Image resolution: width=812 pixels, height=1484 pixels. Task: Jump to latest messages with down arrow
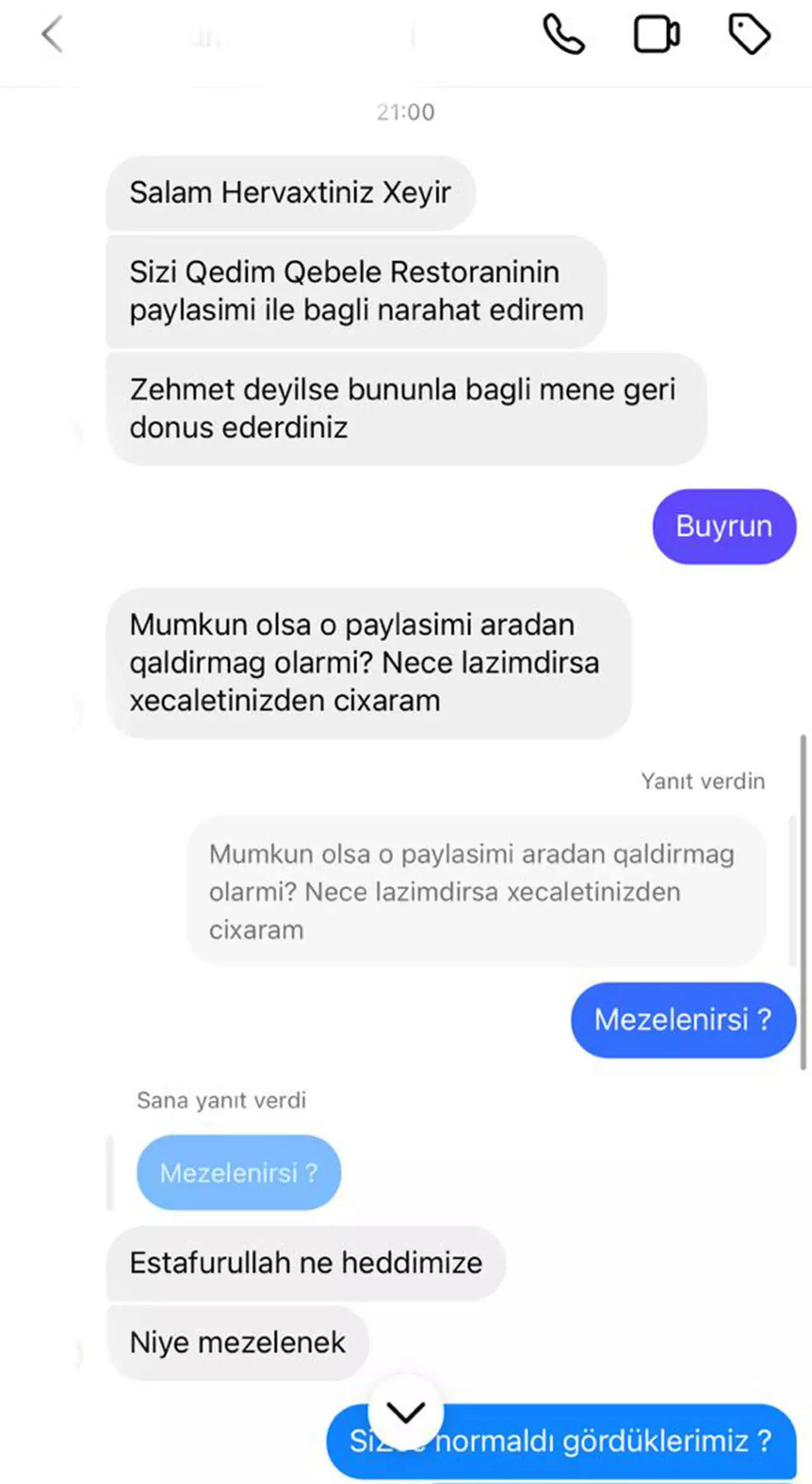click(x=406, y=1412)
